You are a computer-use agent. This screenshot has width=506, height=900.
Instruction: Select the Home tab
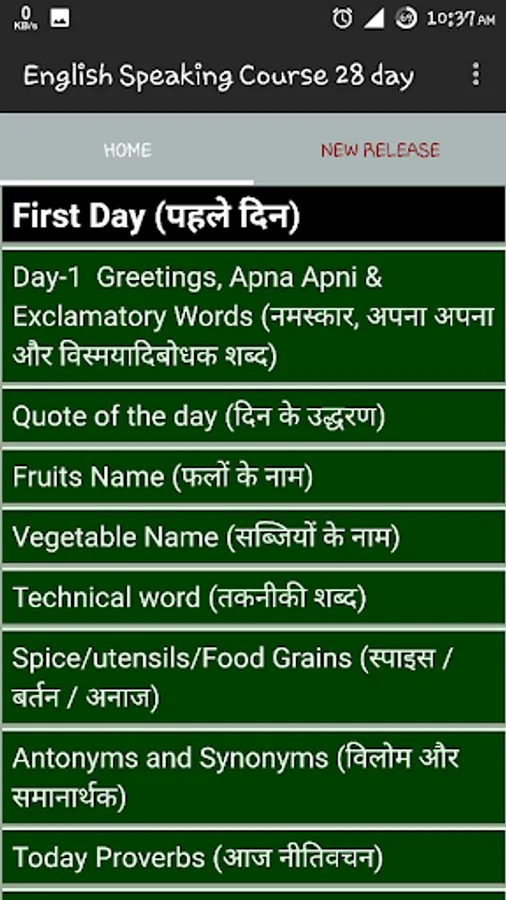coord(127,150)
